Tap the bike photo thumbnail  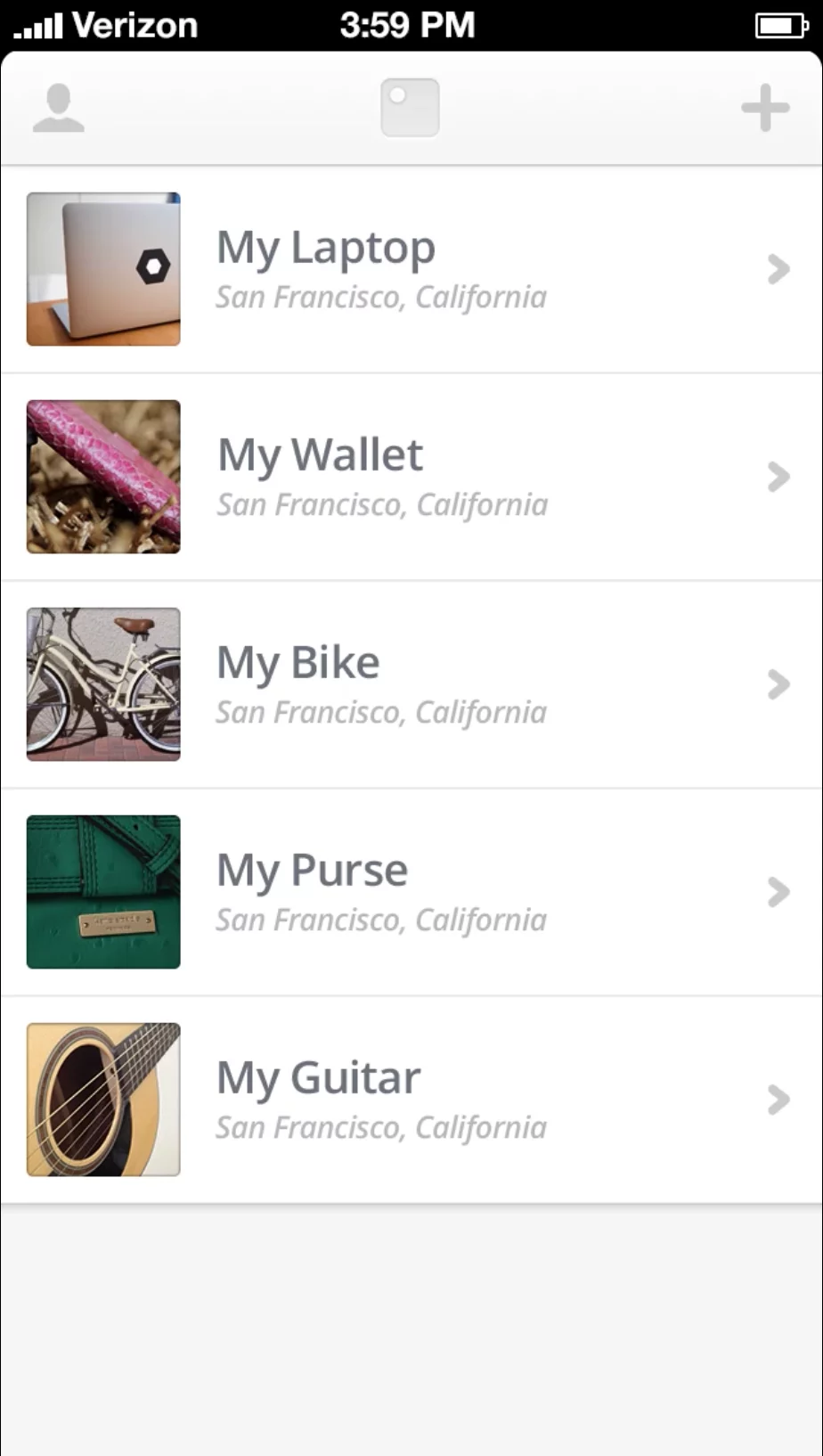(102, 684)
